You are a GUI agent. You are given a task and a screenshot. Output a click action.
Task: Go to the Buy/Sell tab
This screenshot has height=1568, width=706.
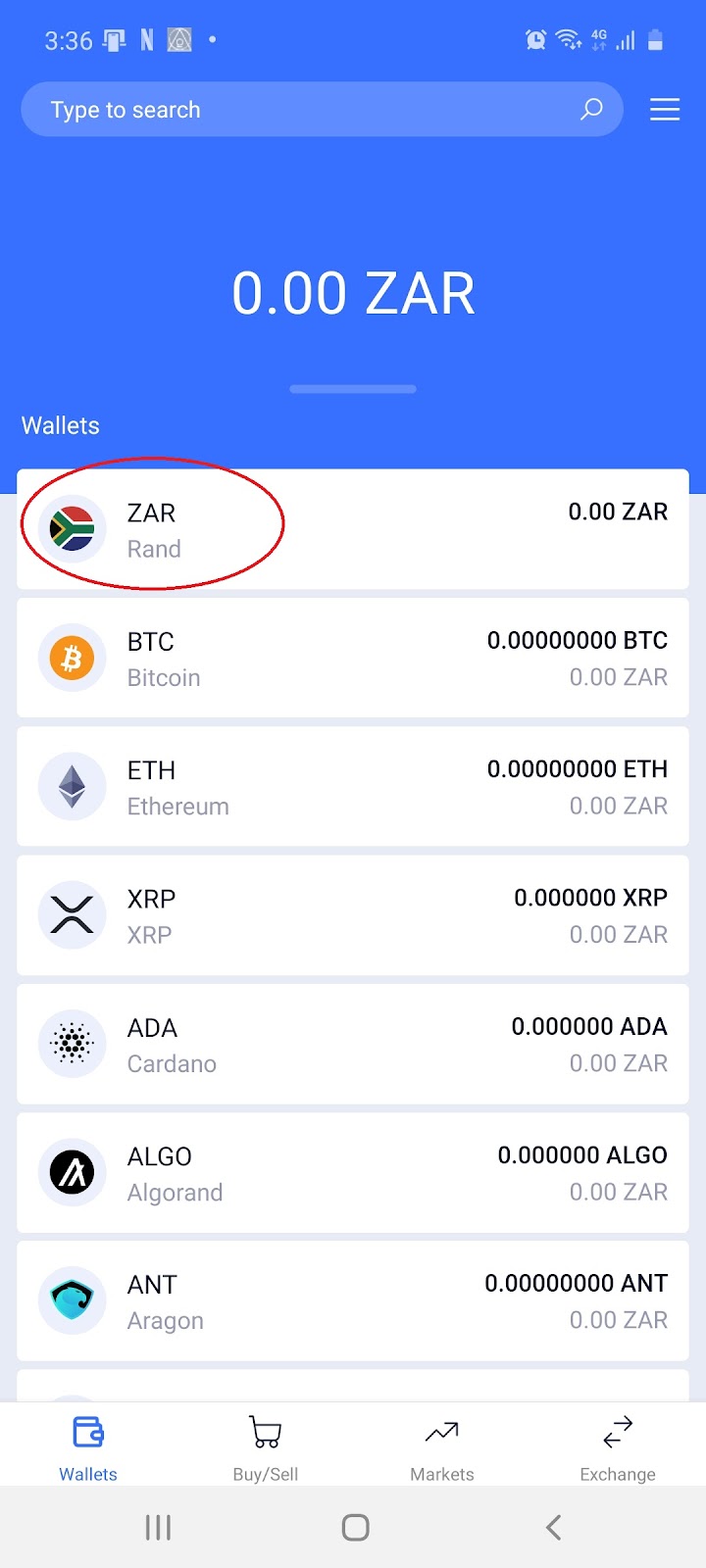[x=266, y=1447]
